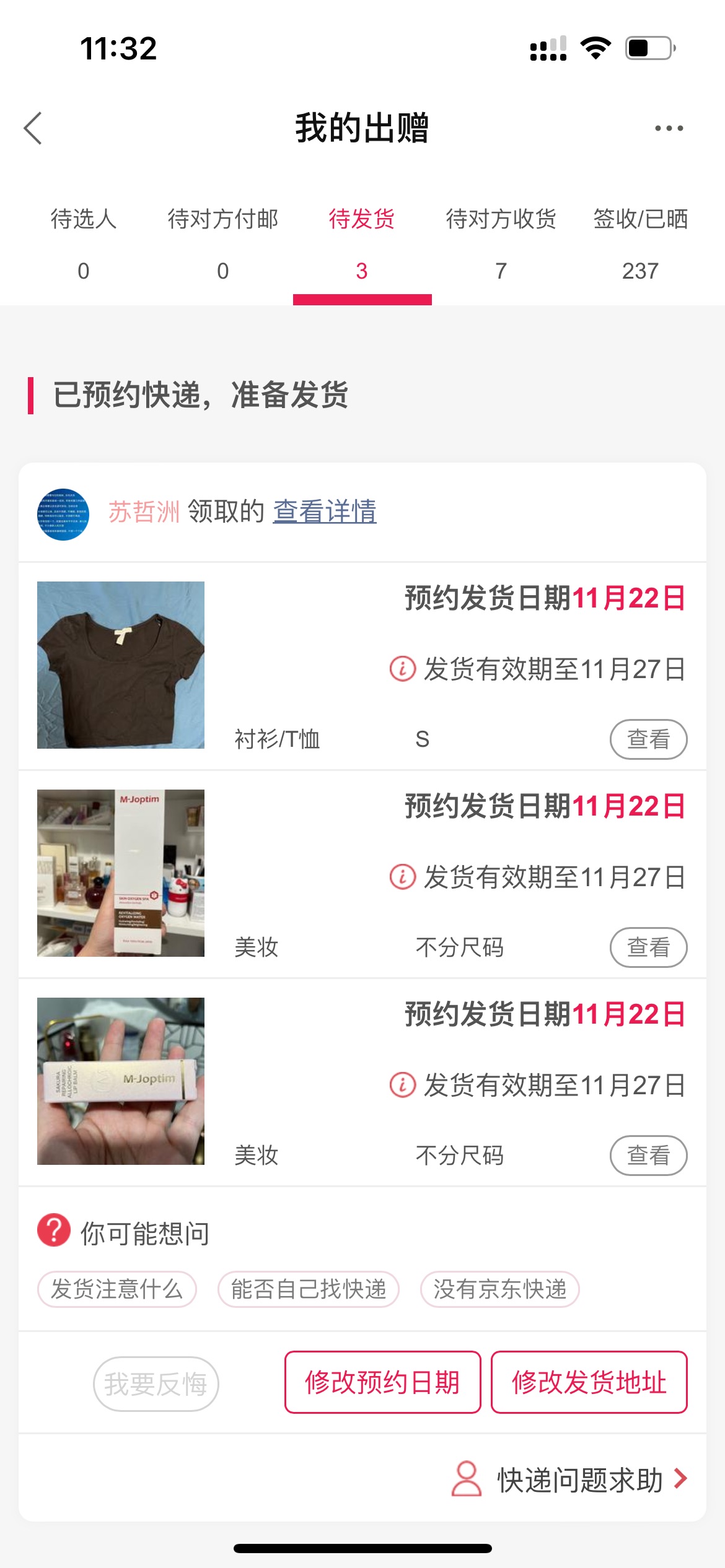Go back using the top-left arrow
725x1568 pixels.
(33, 128)
